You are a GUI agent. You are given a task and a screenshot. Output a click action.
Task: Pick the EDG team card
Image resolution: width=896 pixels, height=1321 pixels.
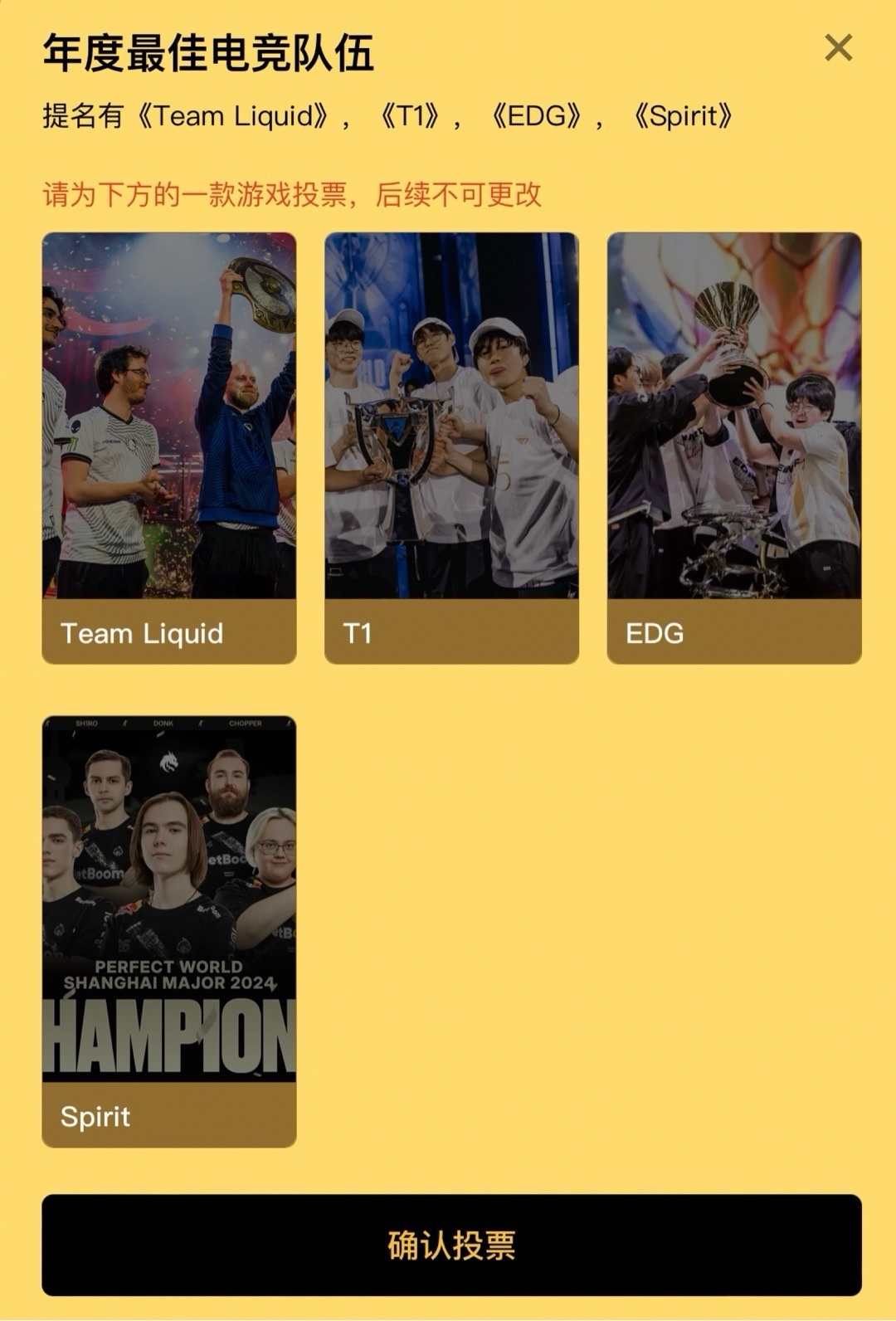[733, 448]
